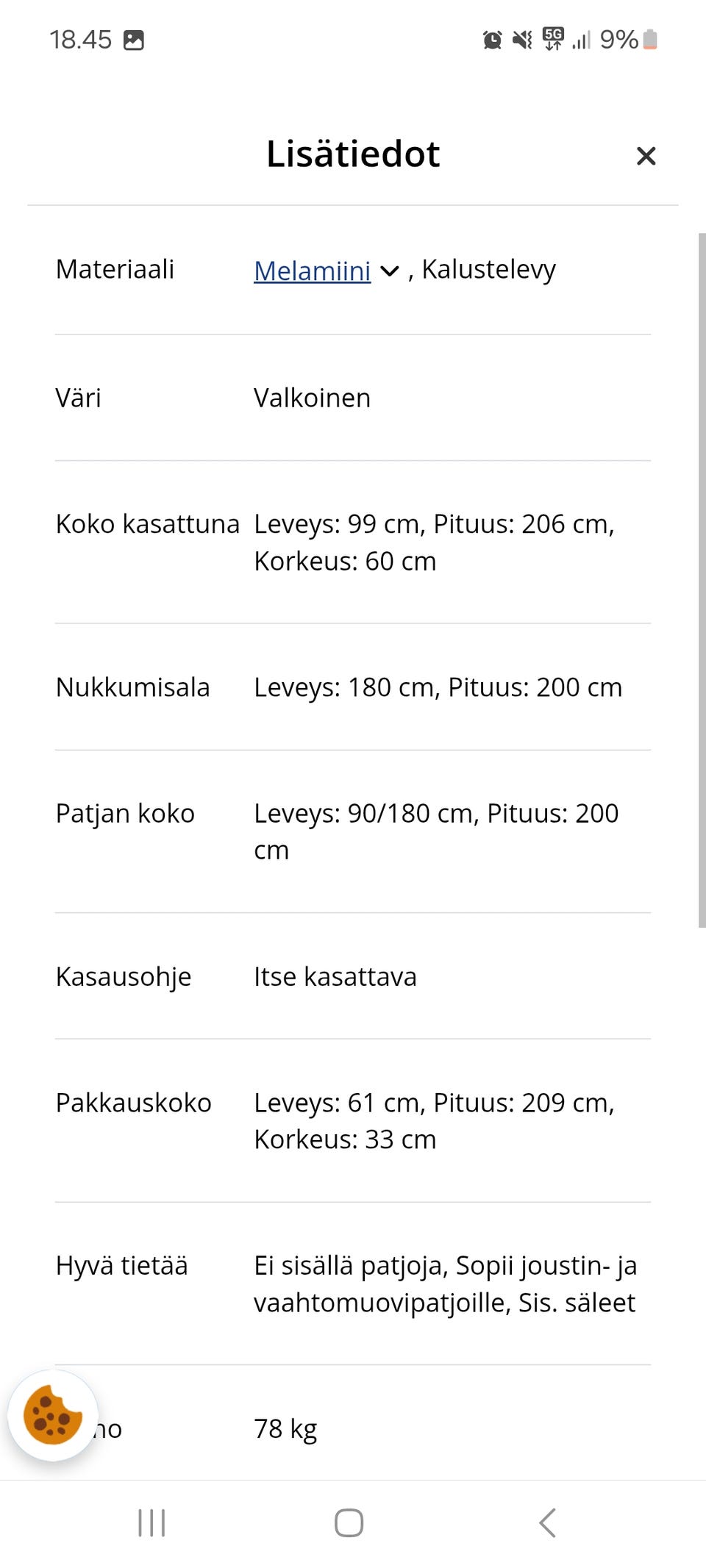
Task: Open the Melamiini link
Action: tap(311, 271)
